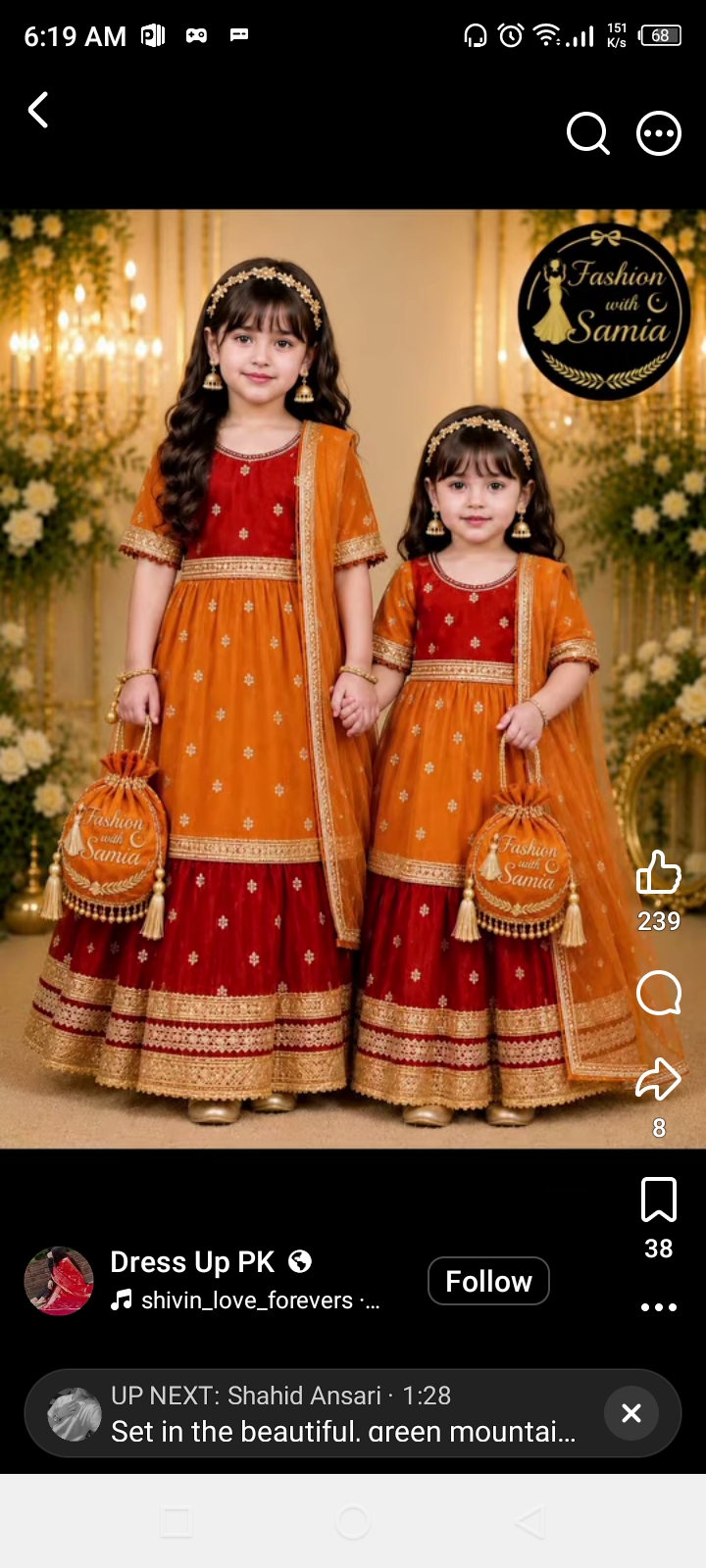Image resolution: width=706 pixels, height=1568 pixels.
Task: Follow the Dress Up PK page
Action: [488, 1281]
